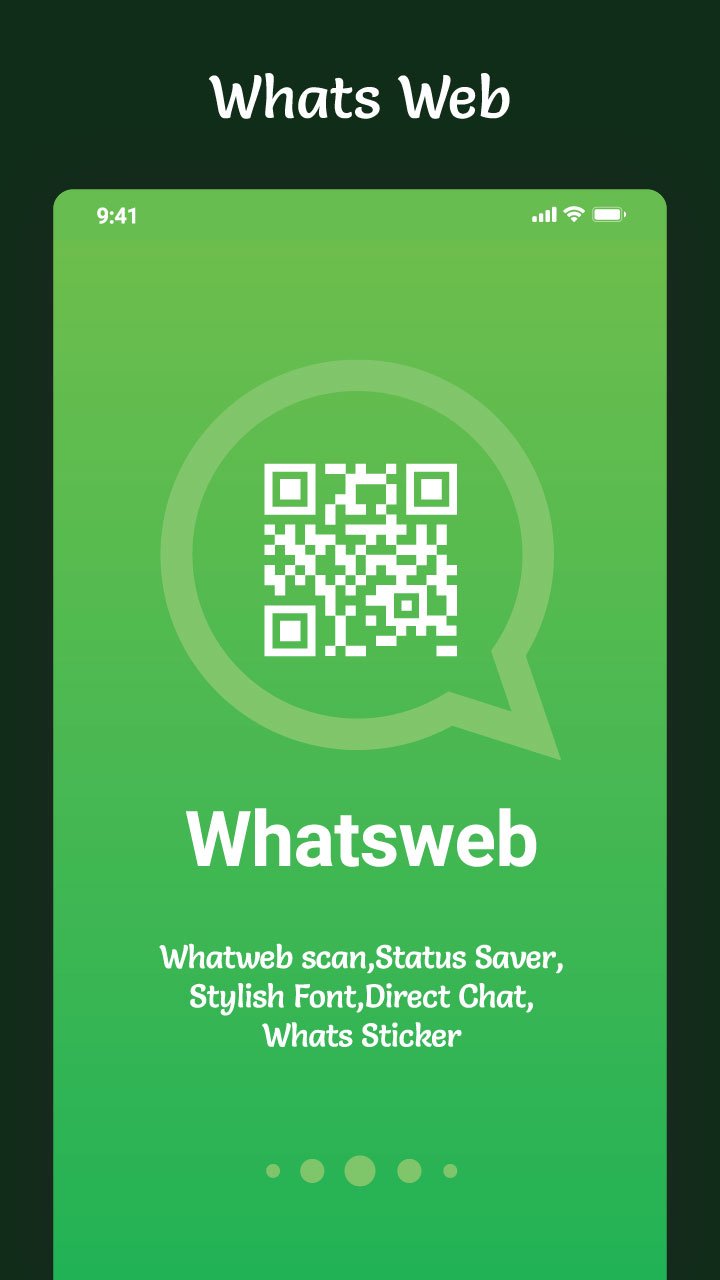Tap the battery indicator icon
This screenshot has width=720, height=1280.
[607, 213]
